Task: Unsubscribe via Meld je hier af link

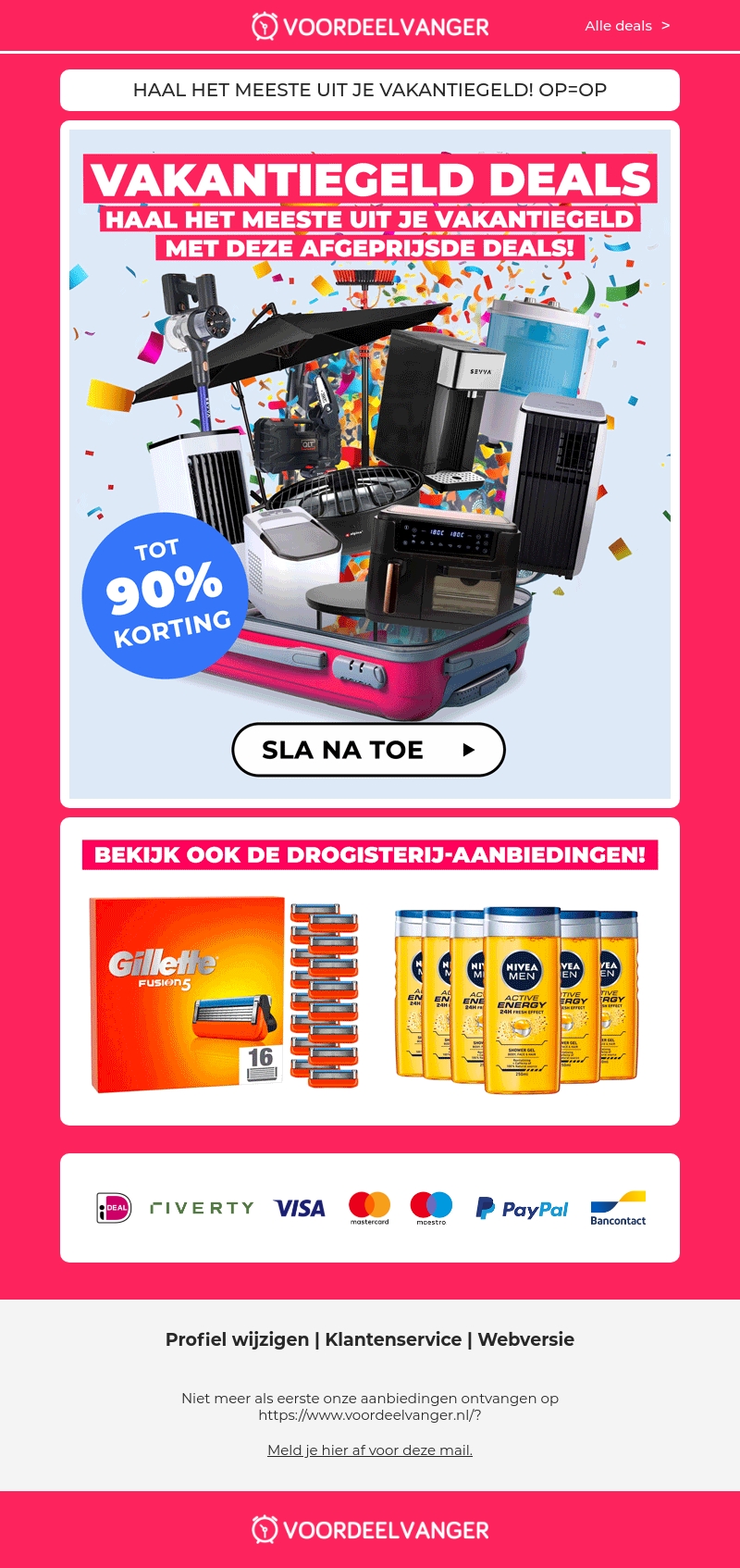Action: click(x=370, y=1450)
